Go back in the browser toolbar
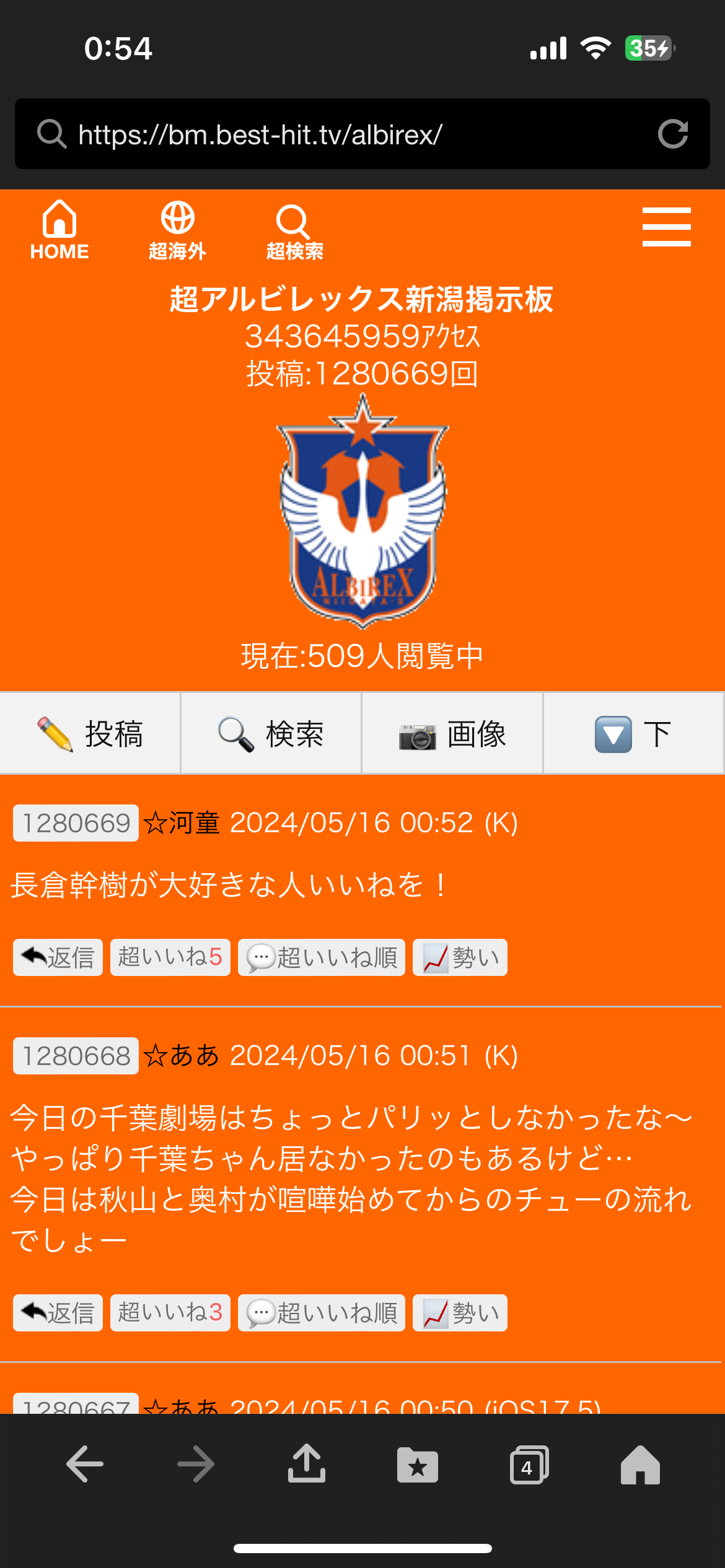This screenshot has height=1568, width=725. [x=85, y=1465]
